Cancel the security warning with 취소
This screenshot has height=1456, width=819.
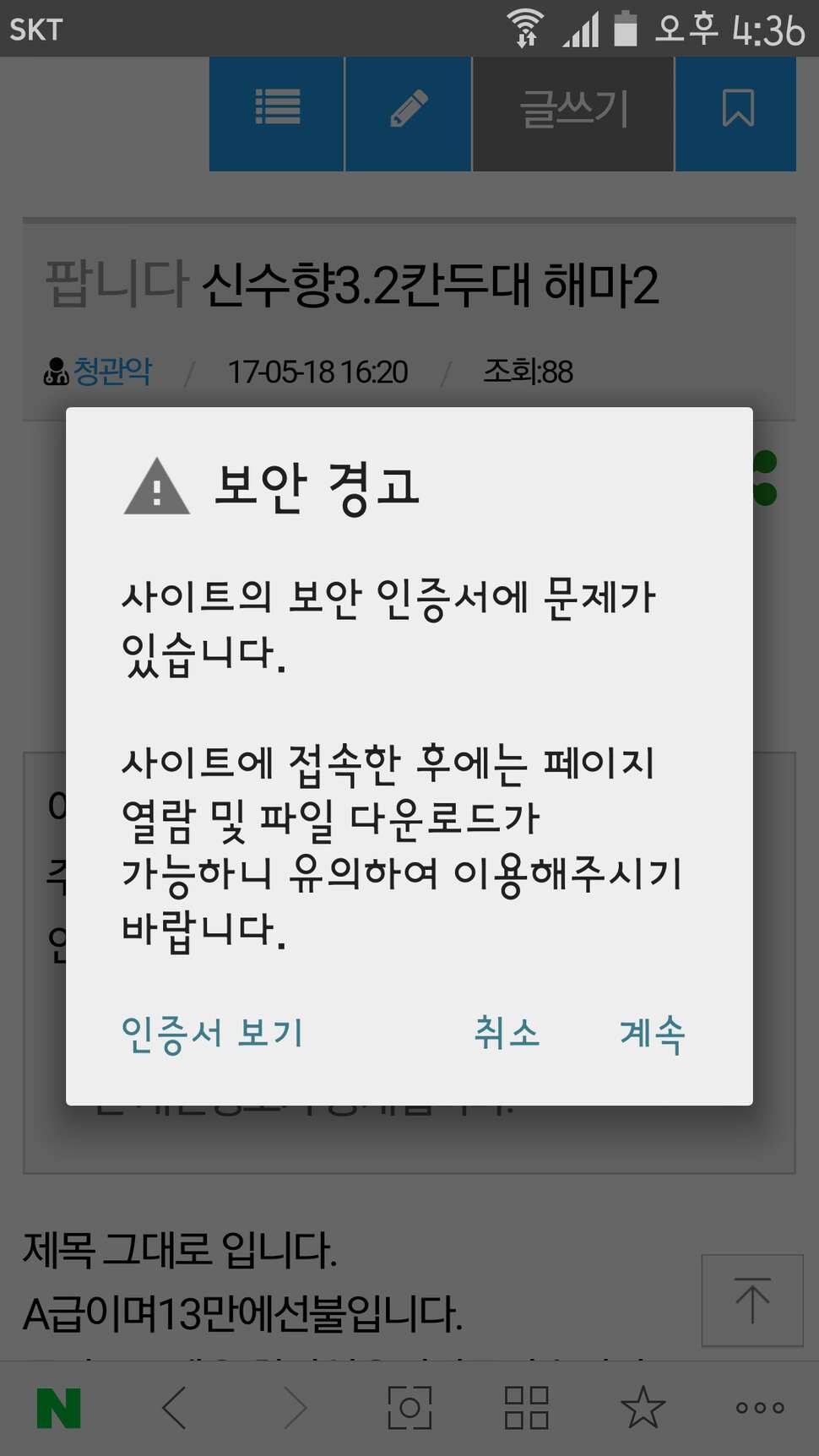click(507, 1033)
